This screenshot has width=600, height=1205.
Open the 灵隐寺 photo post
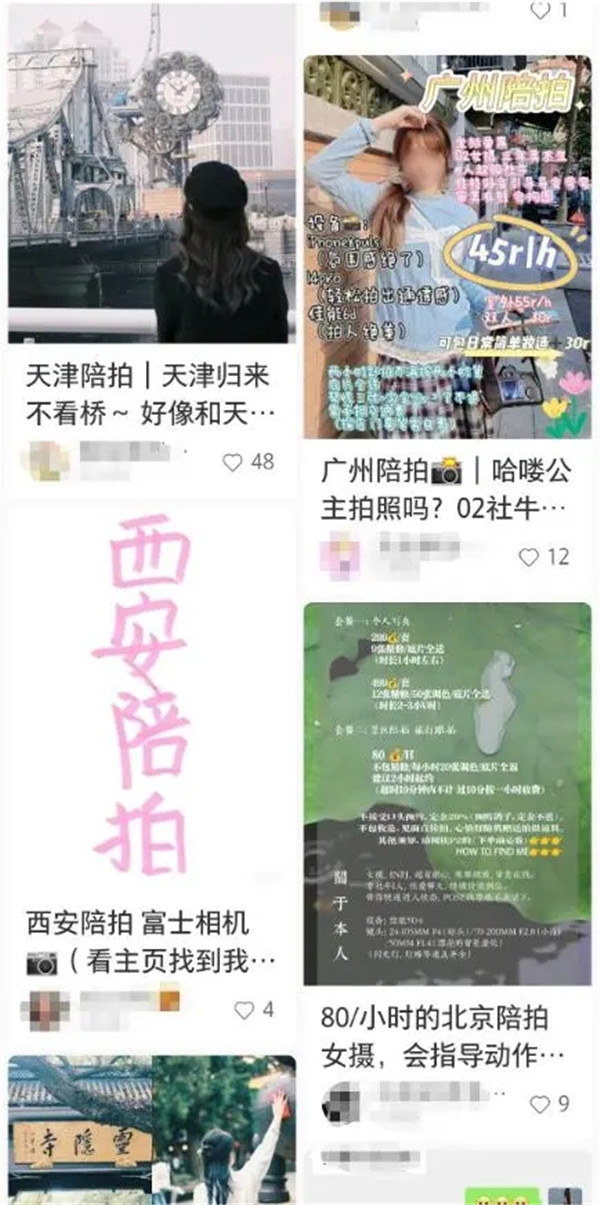tap(152, 1130)
